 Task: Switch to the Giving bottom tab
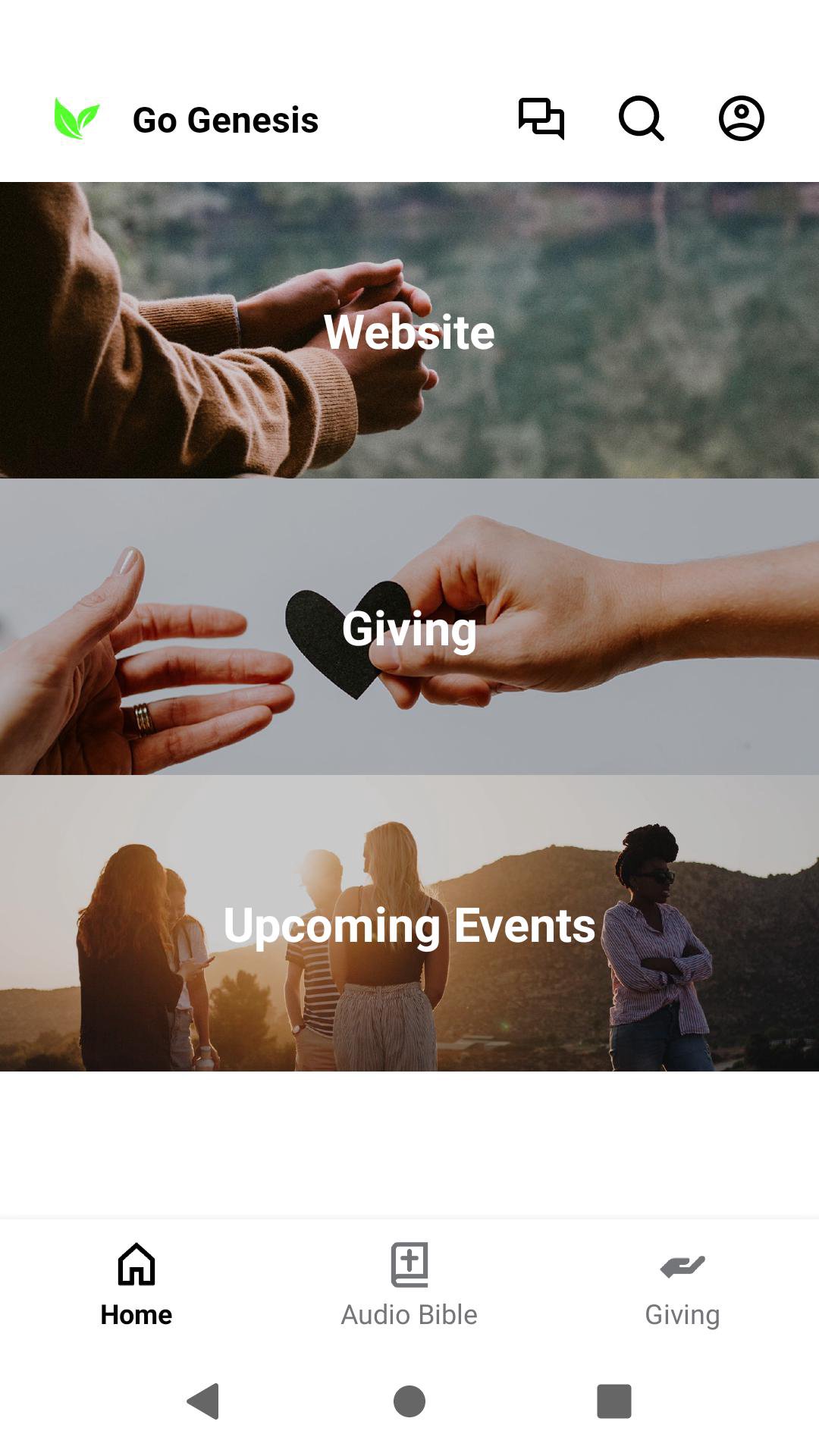[682, 1285]
